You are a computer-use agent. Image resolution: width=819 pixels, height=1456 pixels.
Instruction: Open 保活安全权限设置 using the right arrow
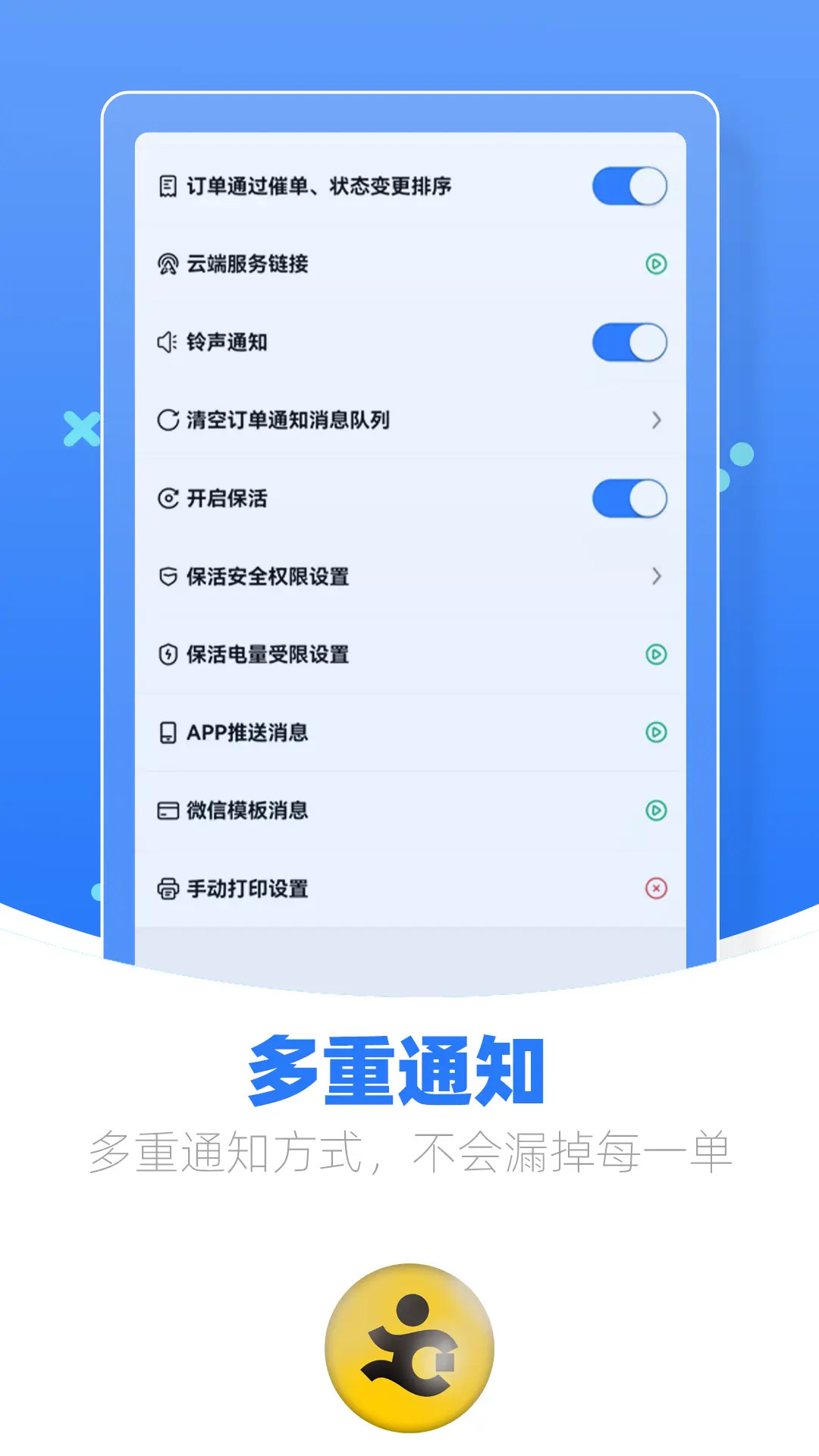point(655,577)
